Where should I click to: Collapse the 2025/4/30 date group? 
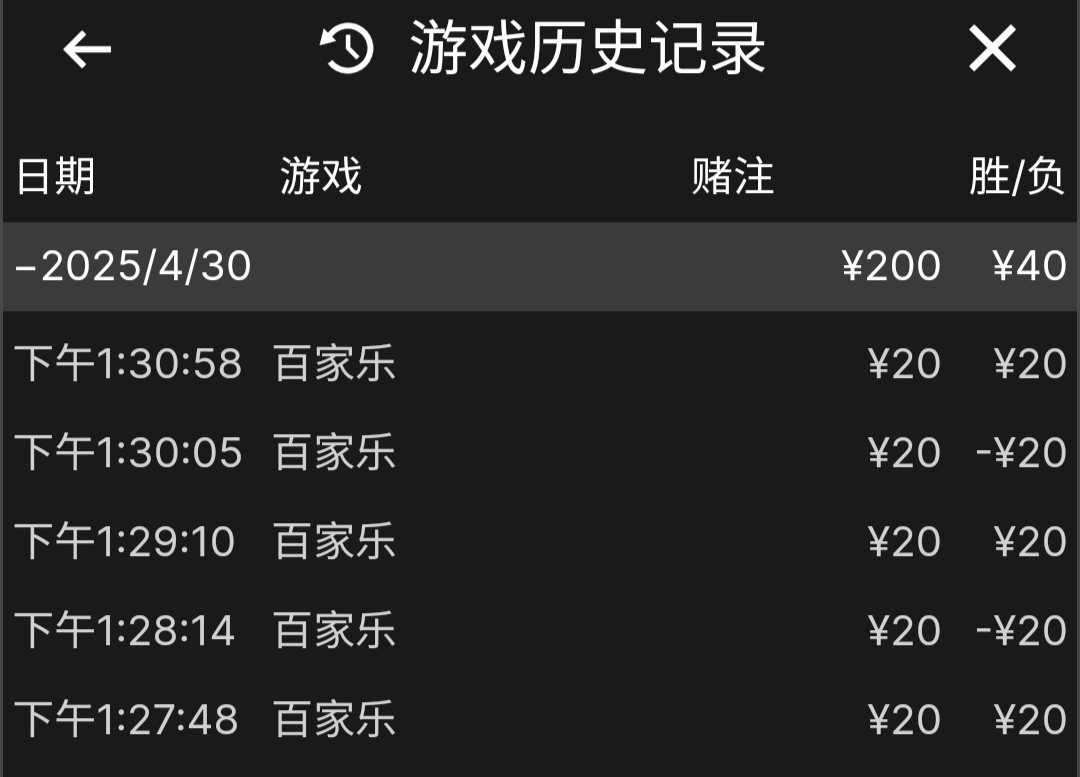(134, 267)
